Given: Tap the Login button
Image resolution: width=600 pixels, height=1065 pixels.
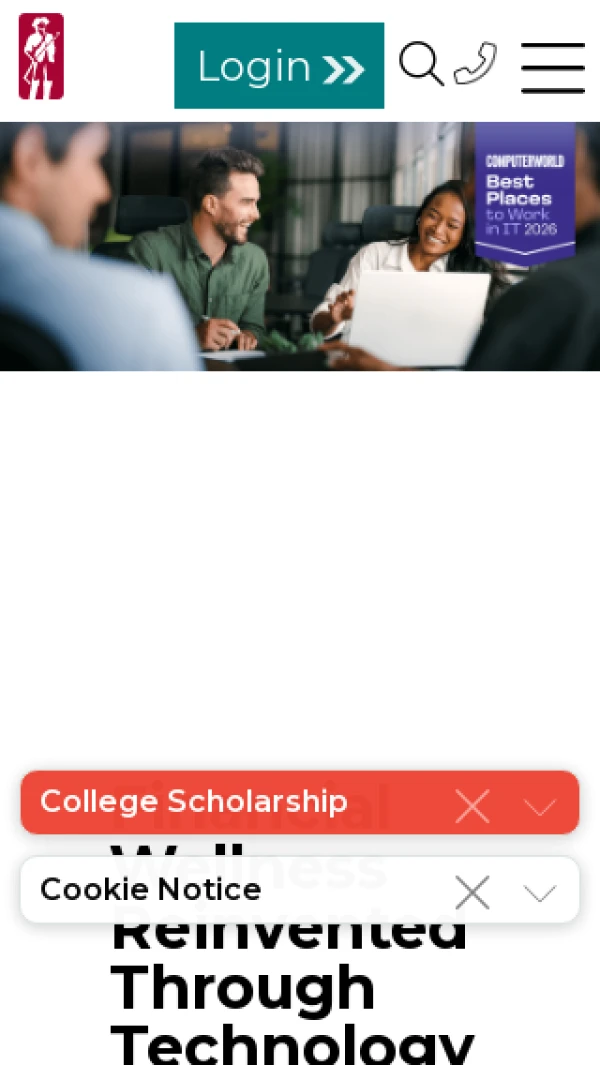Looking at the screenshot, I should click(x=279, y=66).
